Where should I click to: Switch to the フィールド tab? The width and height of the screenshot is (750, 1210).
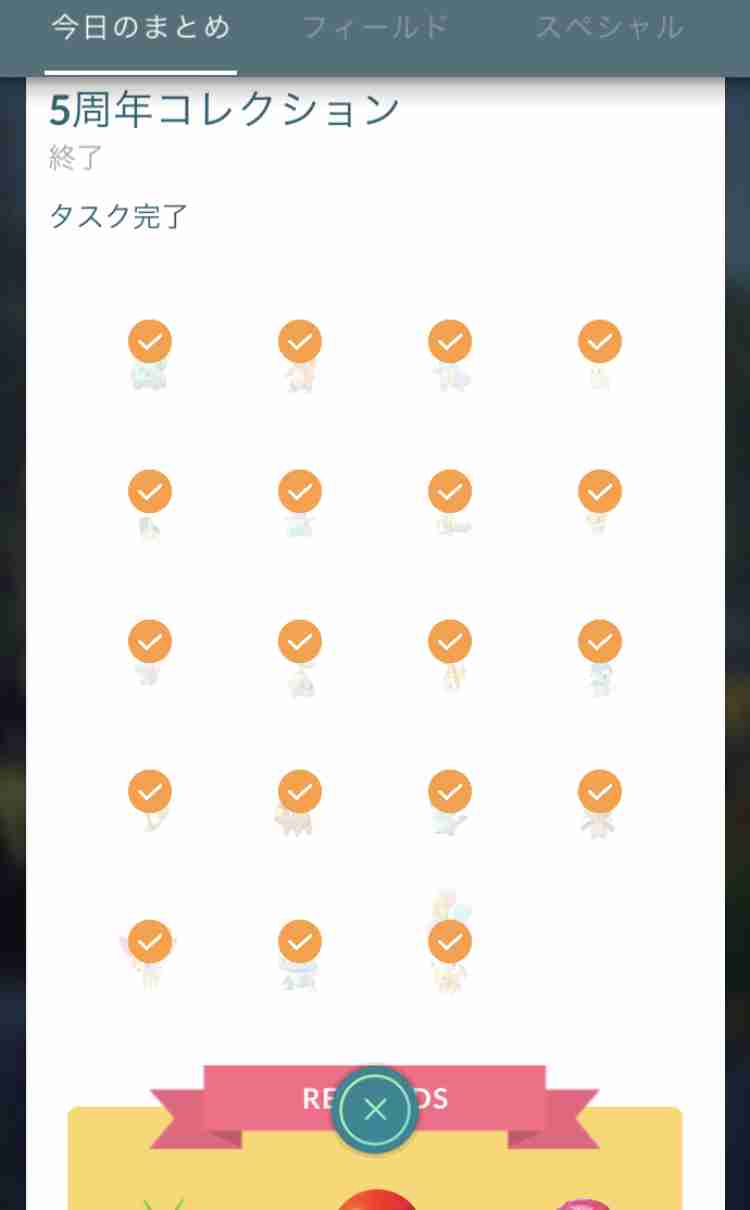[375, 27]
